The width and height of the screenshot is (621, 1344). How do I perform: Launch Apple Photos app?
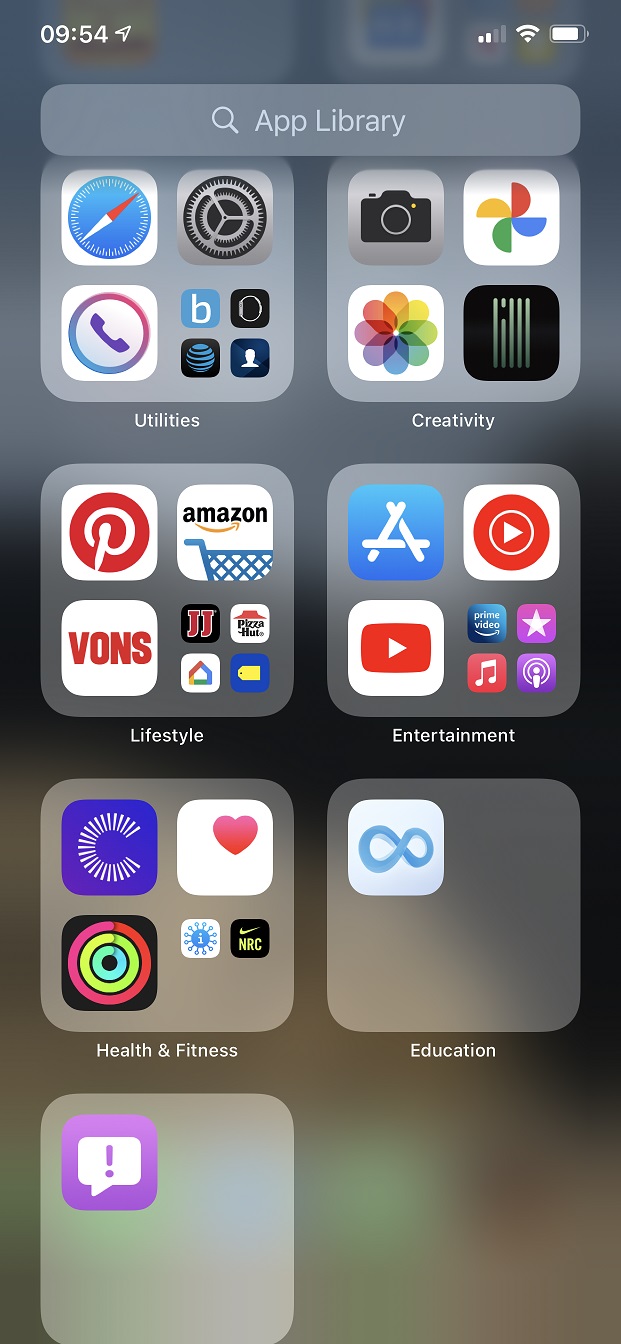click(x=396, y=333)
